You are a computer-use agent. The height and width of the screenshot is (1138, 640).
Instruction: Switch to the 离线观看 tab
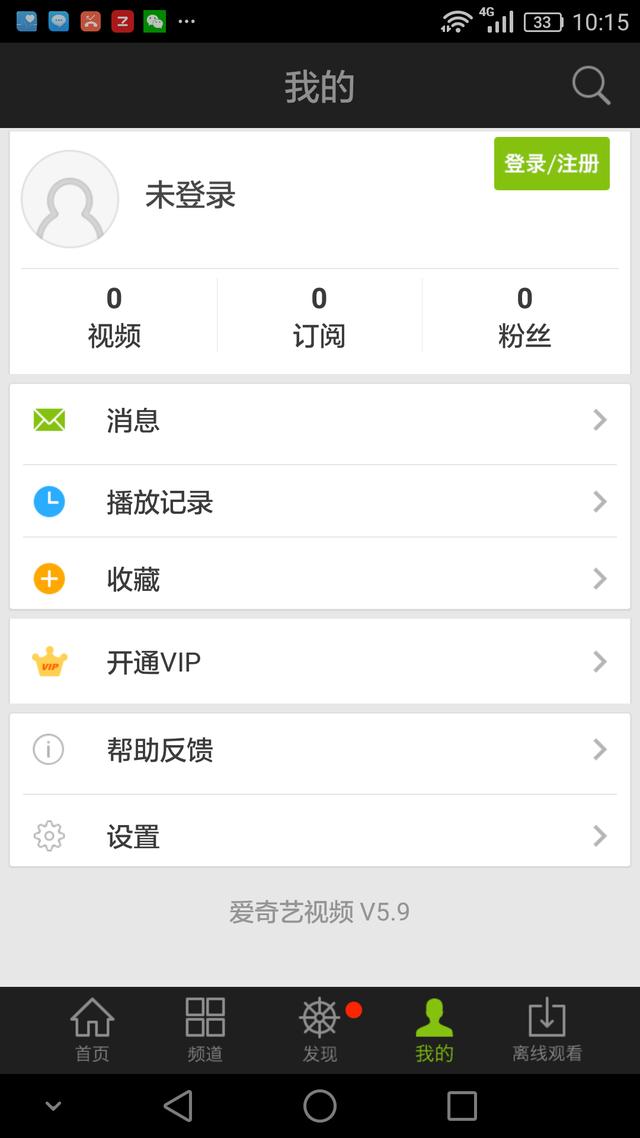[547, 1030]
